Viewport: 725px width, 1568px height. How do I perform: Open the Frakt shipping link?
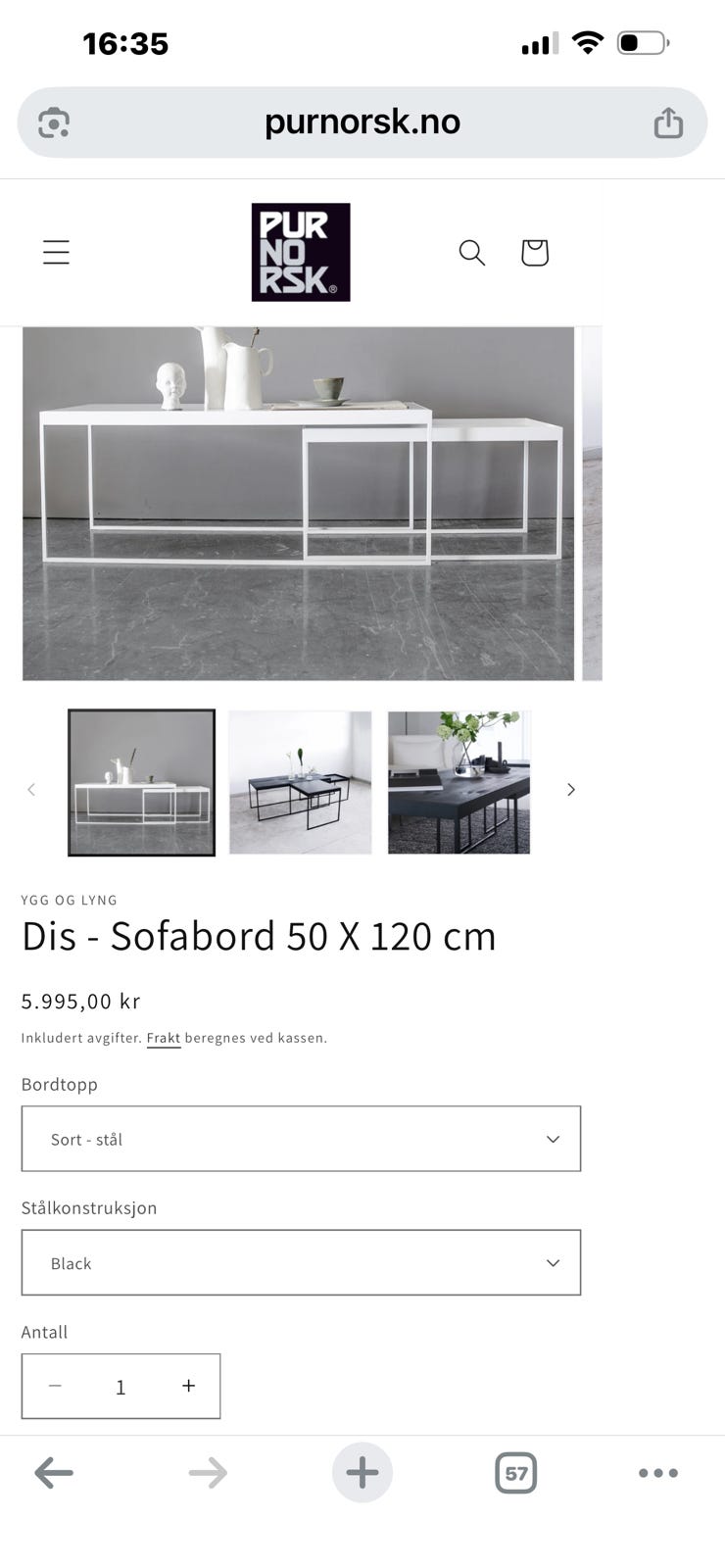tap(164, 1037)
